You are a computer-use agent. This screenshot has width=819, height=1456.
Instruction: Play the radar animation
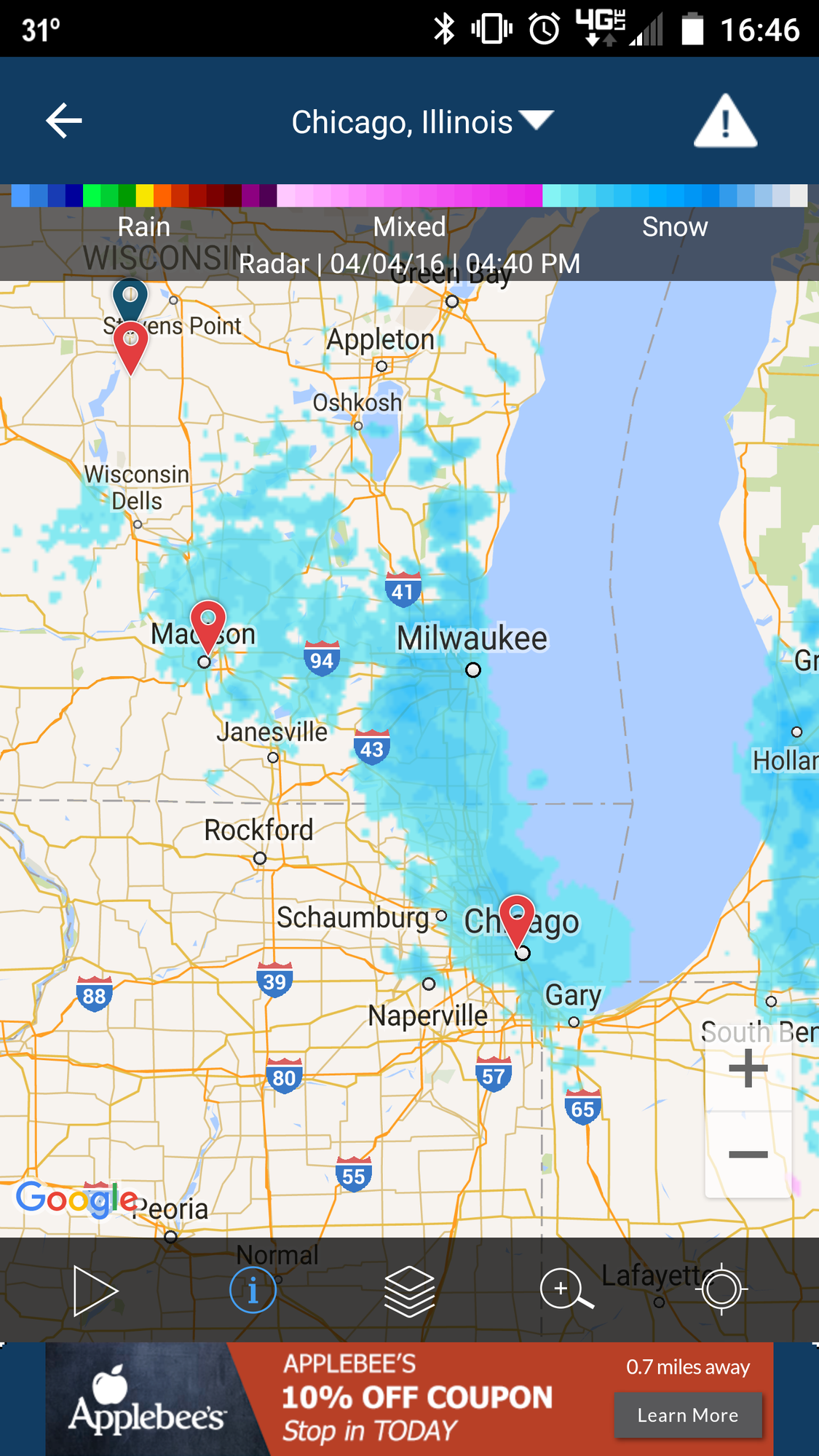pyautogui.click(x=95, y=1291)
